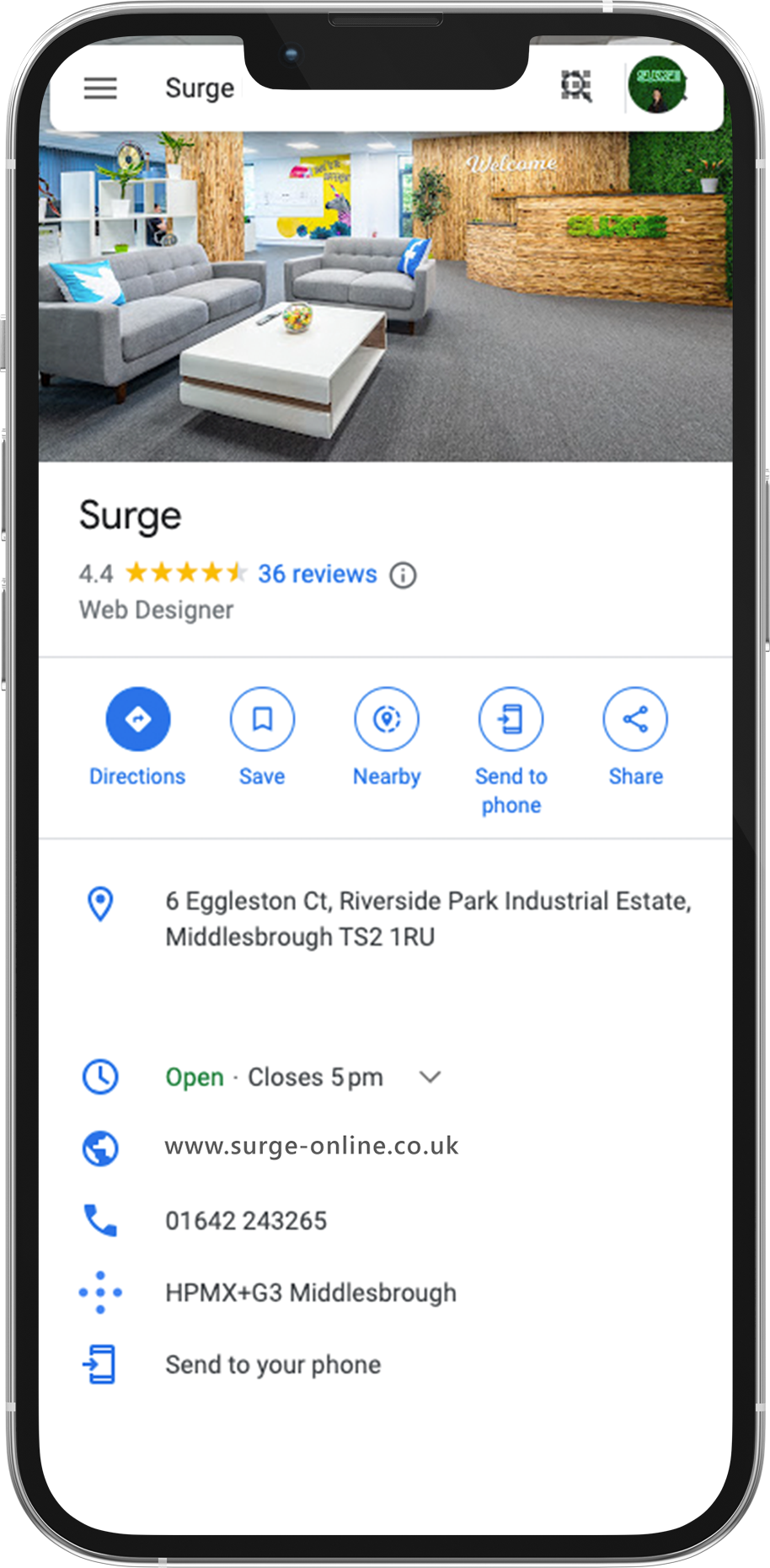770x1568 pixels.
Task: Open the profile avatar
Action: pos(656,85)
